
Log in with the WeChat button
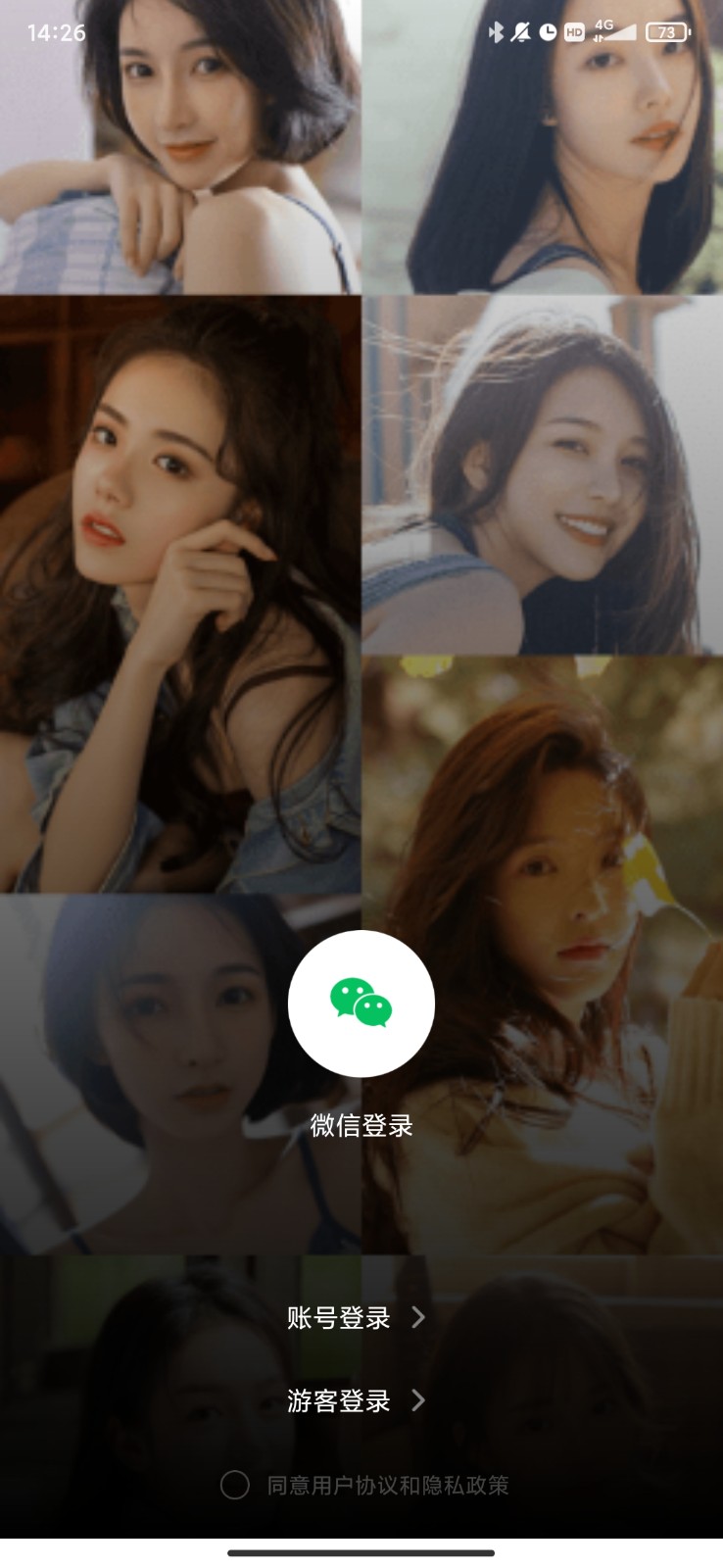pos(361,1004)
